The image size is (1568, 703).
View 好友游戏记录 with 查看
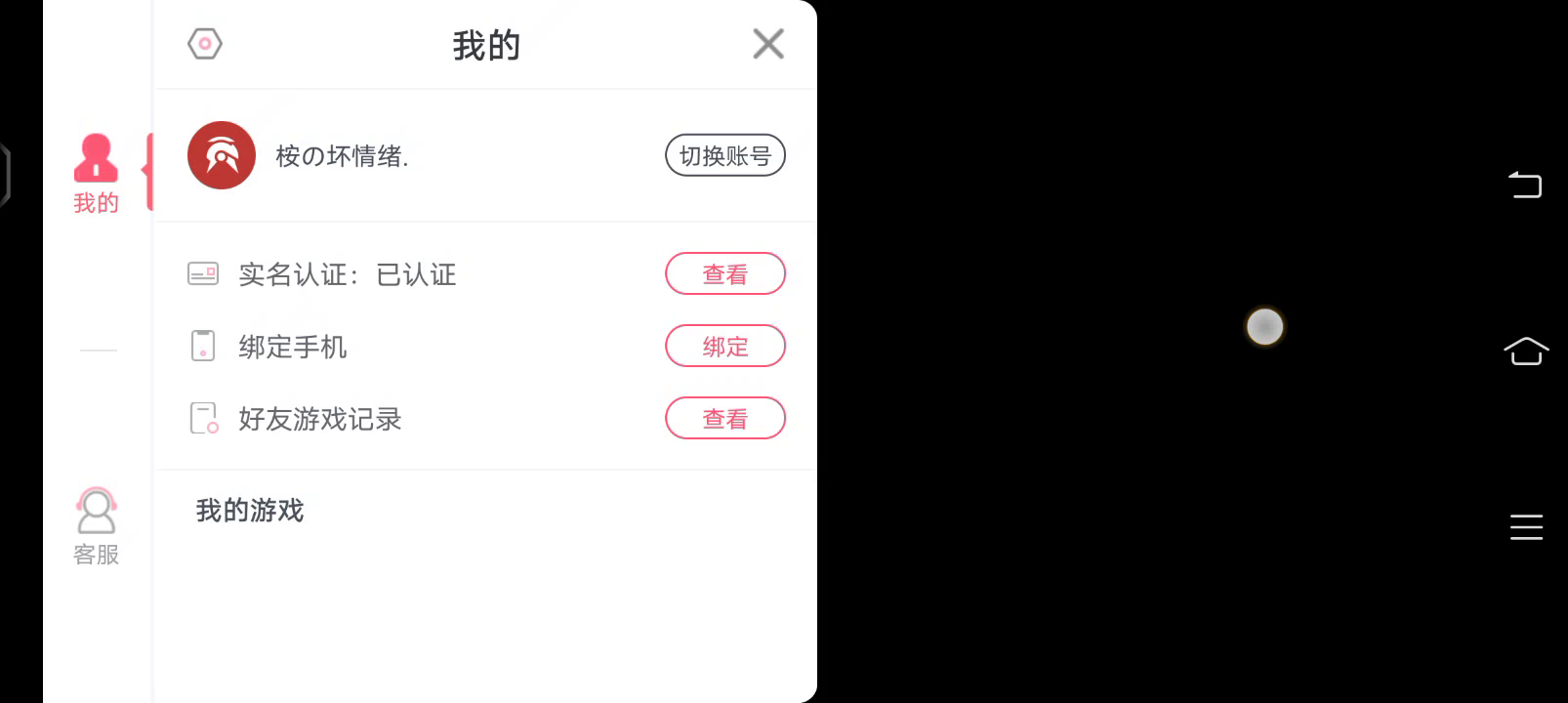724,419
